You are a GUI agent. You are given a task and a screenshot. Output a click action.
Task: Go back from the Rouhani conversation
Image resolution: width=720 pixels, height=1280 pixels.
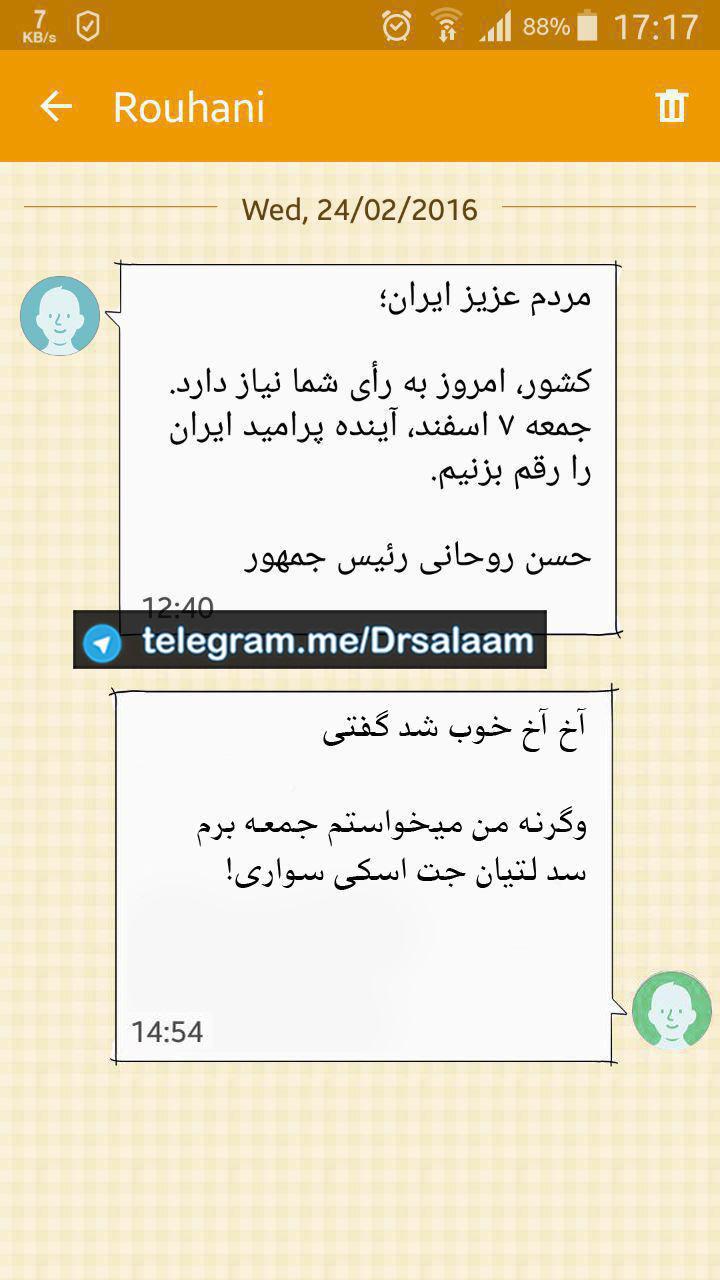tap(56, 106)
